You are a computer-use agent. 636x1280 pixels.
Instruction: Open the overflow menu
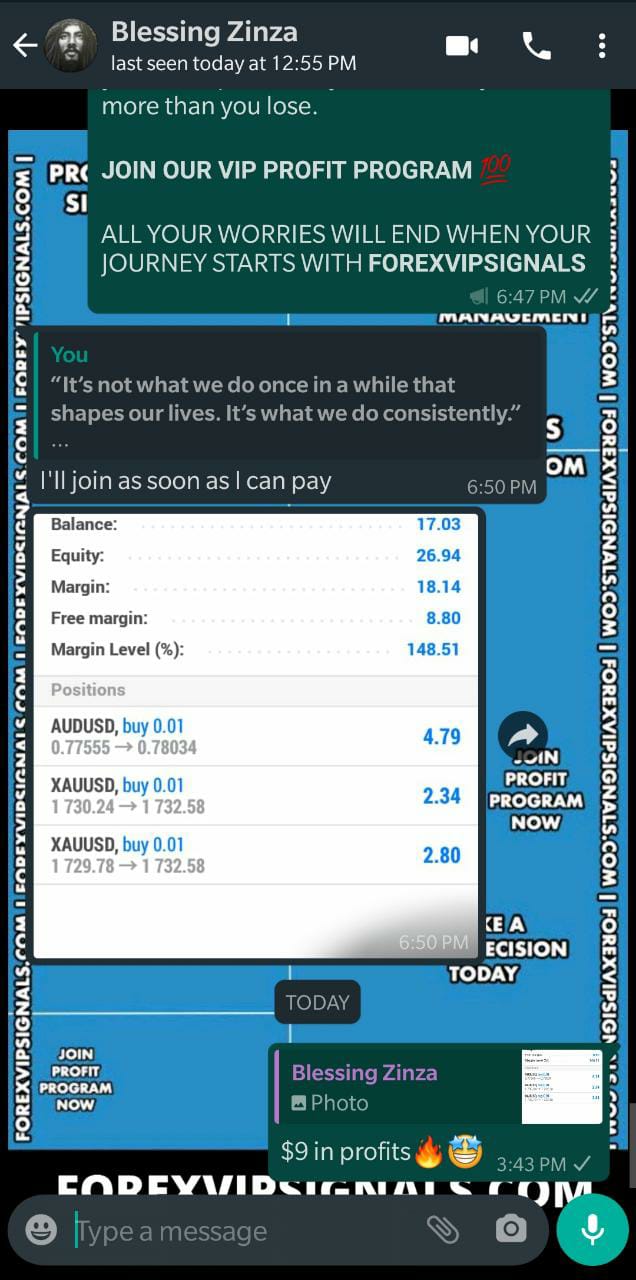point(601,45)
